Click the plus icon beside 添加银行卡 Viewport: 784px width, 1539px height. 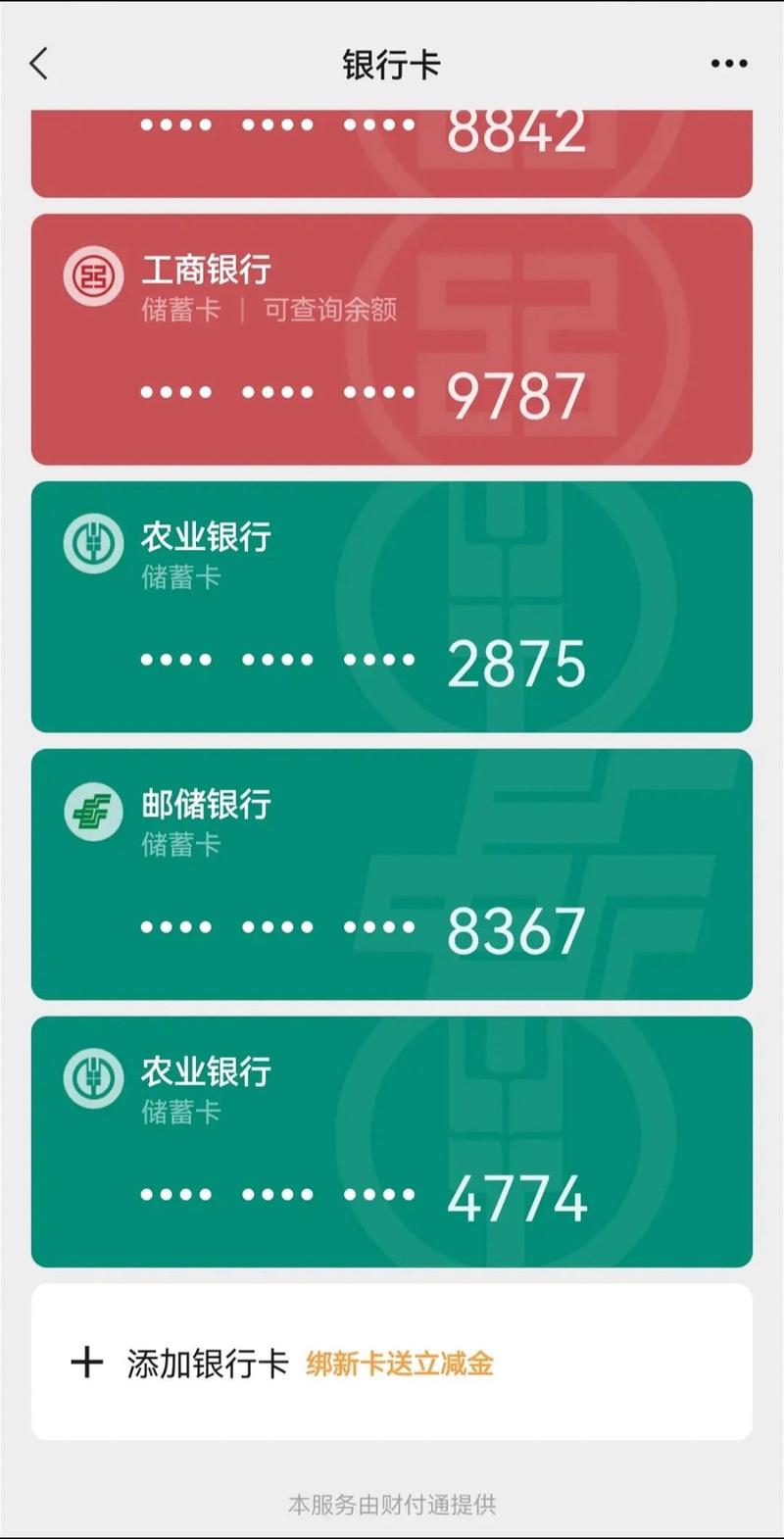[x=89, y=1362]
